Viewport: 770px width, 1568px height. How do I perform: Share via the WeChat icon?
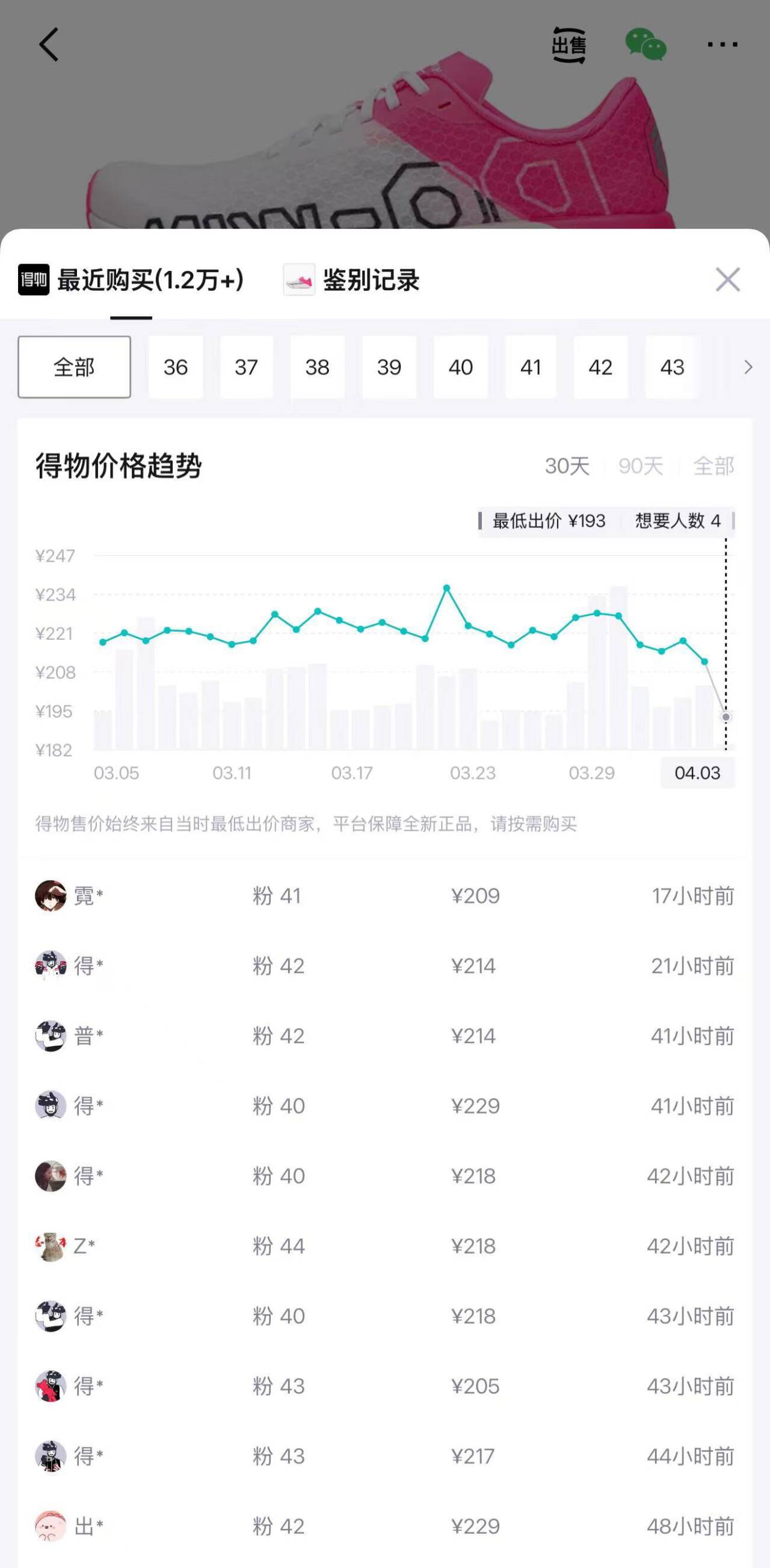click(645, 45)
